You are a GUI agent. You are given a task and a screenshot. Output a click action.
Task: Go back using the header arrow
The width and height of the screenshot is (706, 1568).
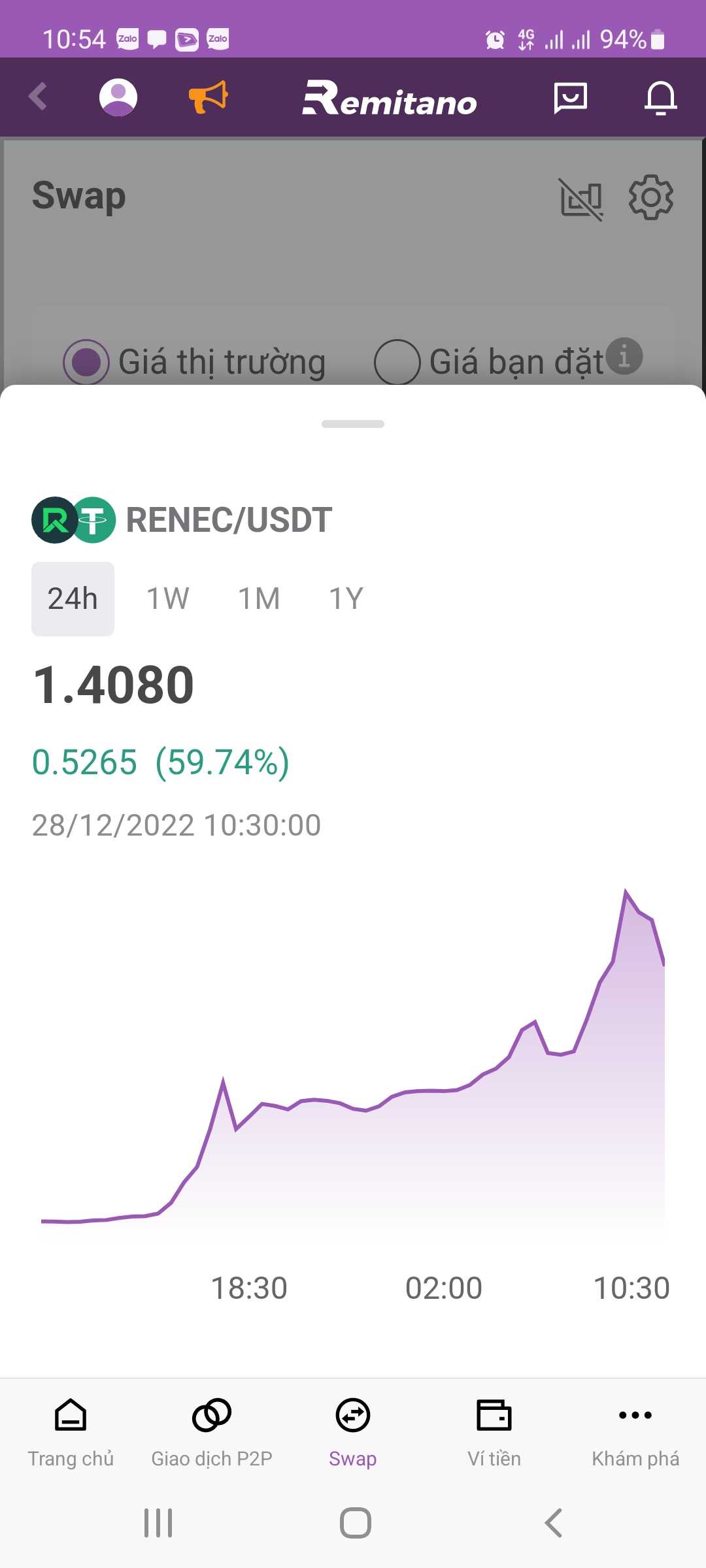click(38, 97)
